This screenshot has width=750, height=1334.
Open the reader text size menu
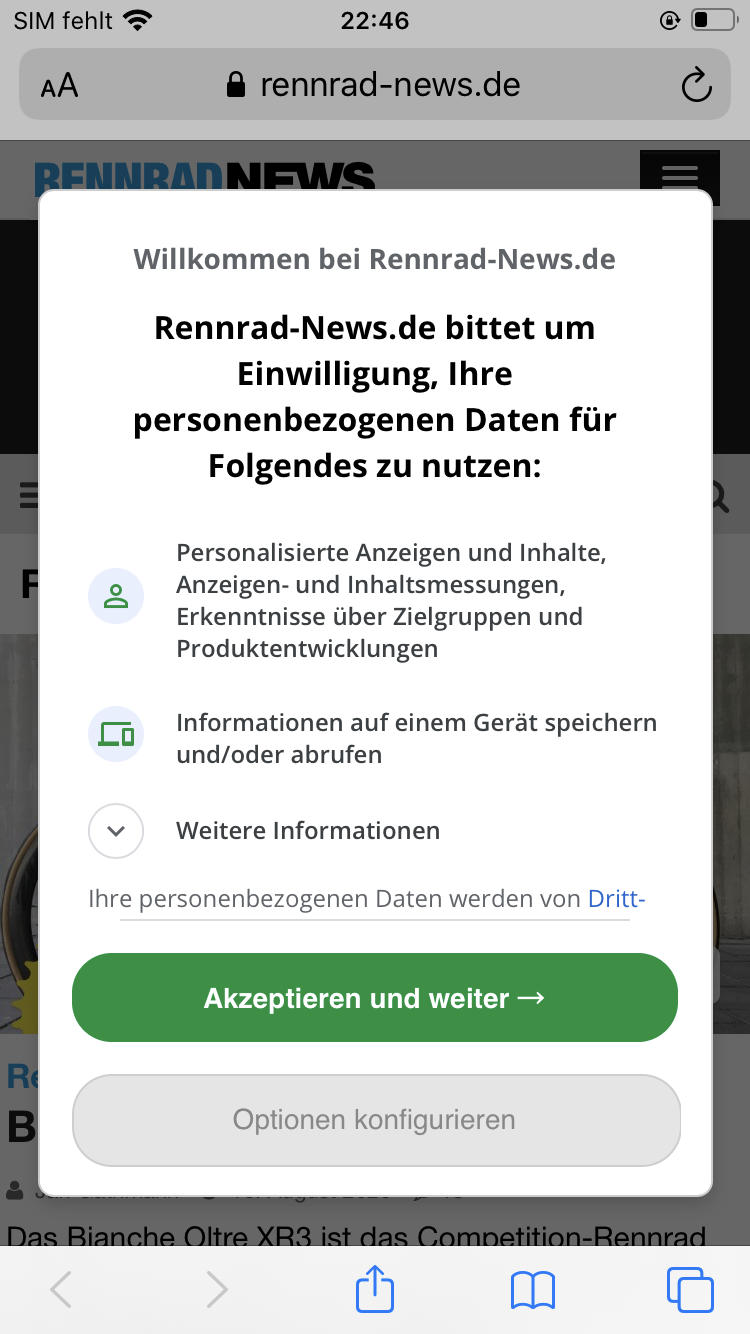60,86
